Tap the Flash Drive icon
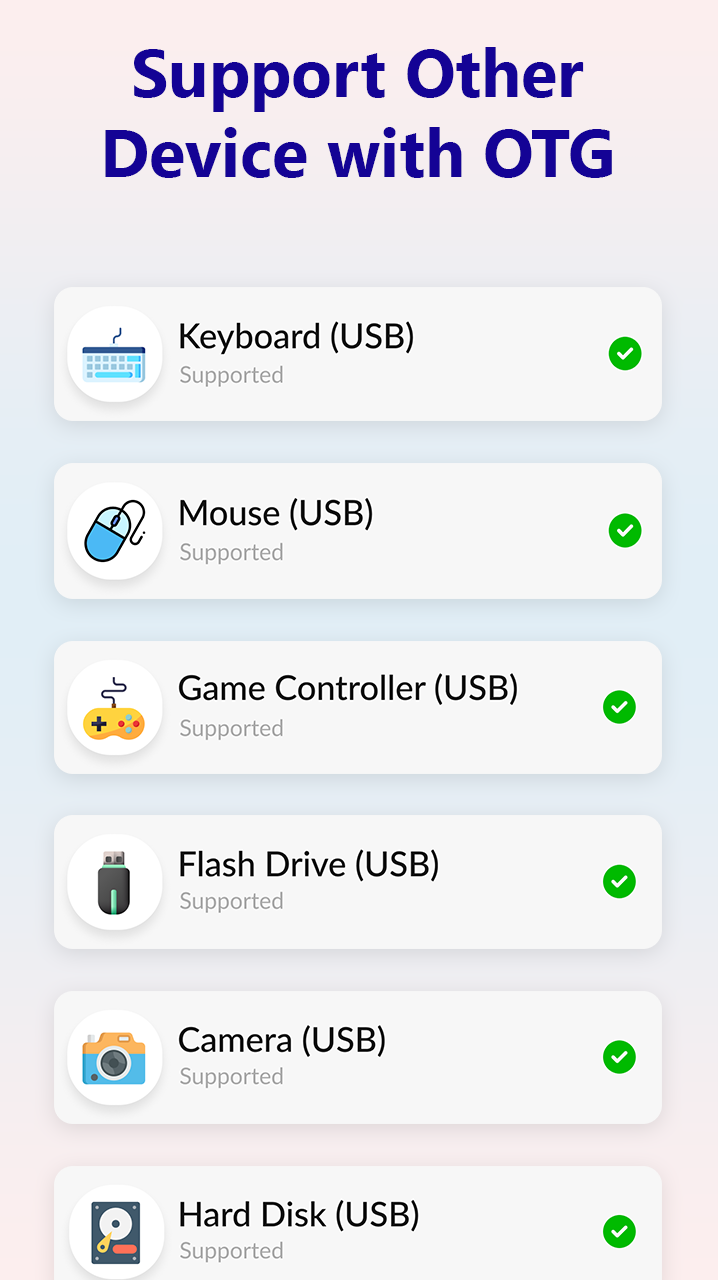The image size is (720, 1280). point(114,882)
